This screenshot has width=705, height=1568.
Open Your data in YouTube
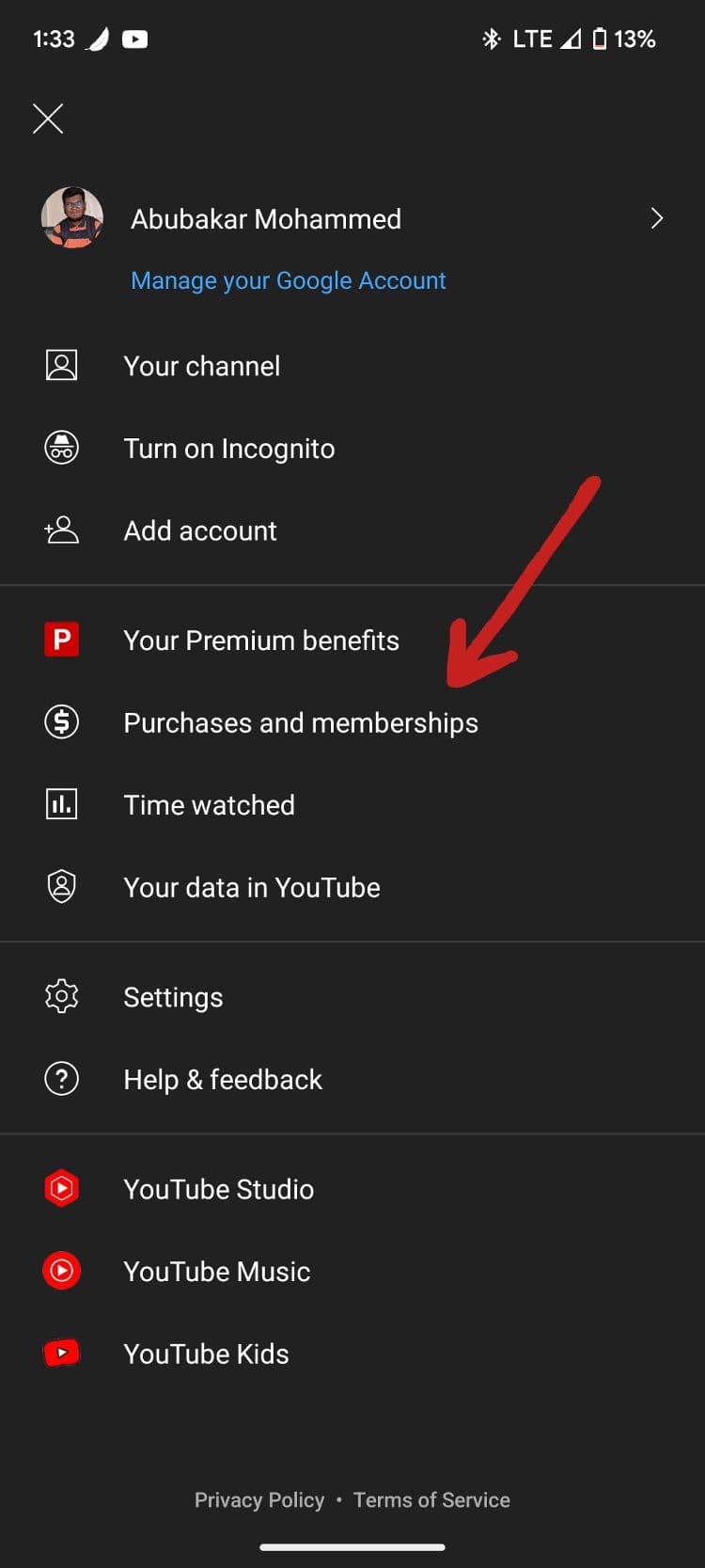(251, 887)
